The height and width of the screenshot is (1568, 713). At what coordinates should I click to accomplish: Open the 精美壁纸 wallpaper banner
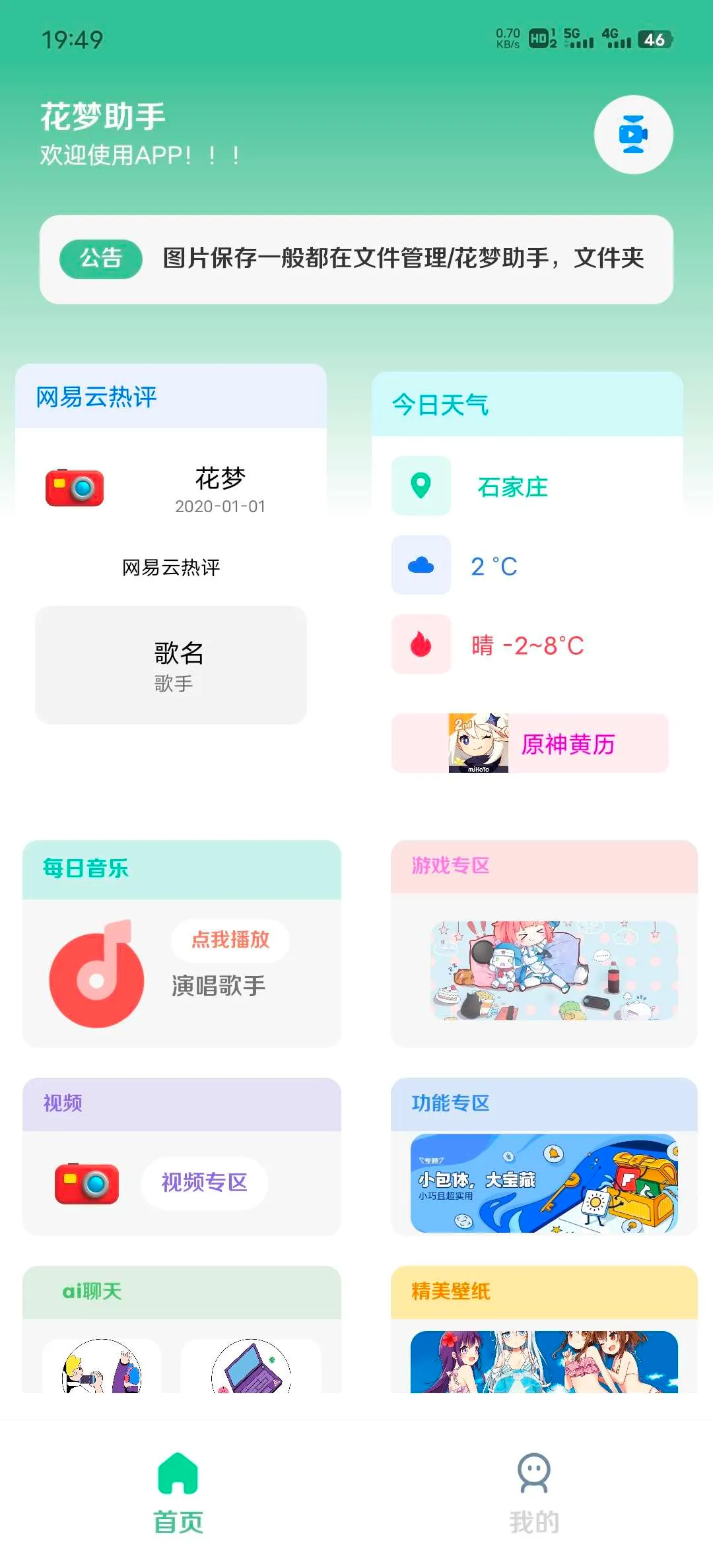pyautogui.click(x=544, y=1362)
